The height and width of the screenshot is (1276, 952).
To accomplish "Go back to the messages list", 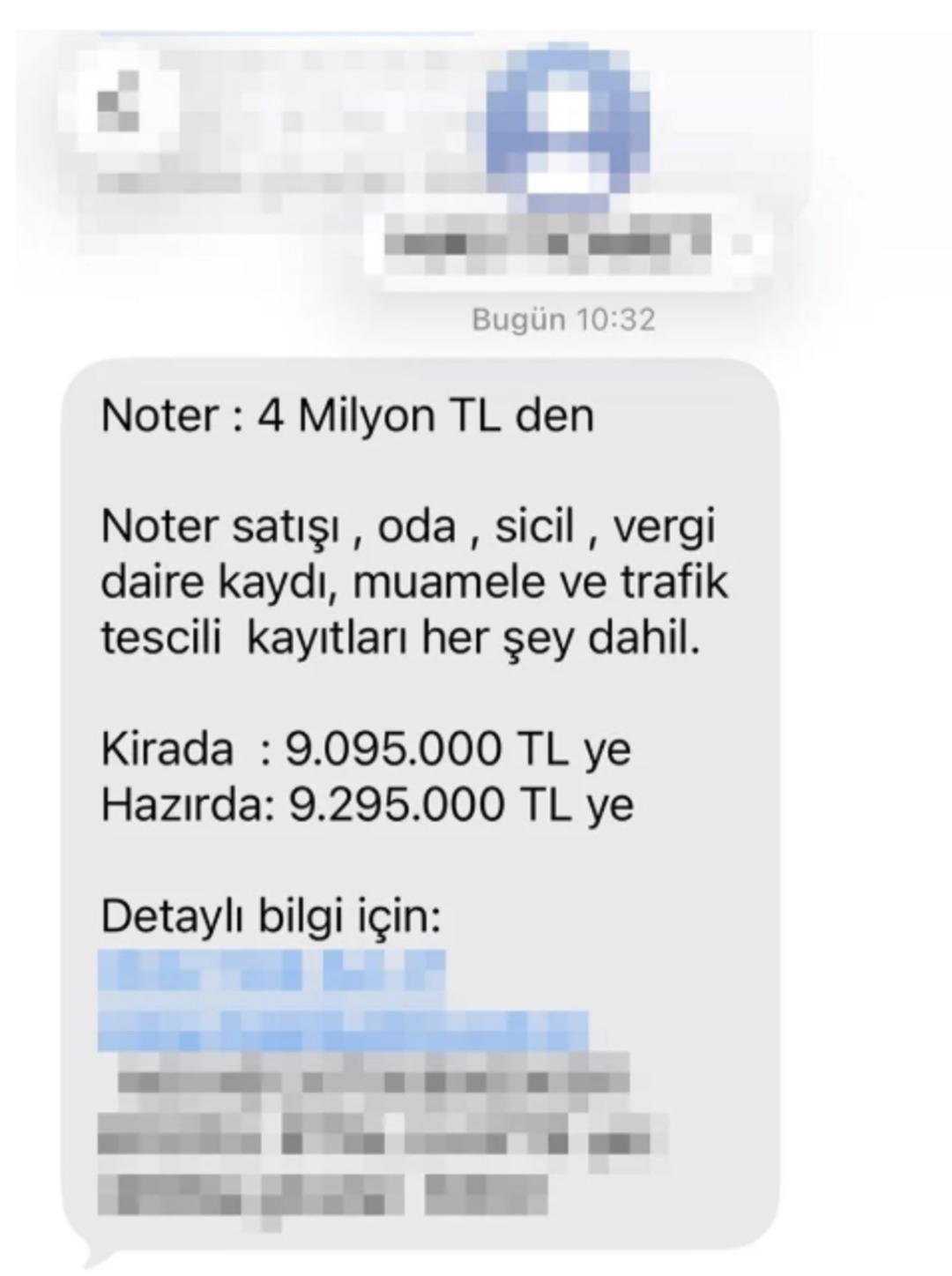I will 121,106.
